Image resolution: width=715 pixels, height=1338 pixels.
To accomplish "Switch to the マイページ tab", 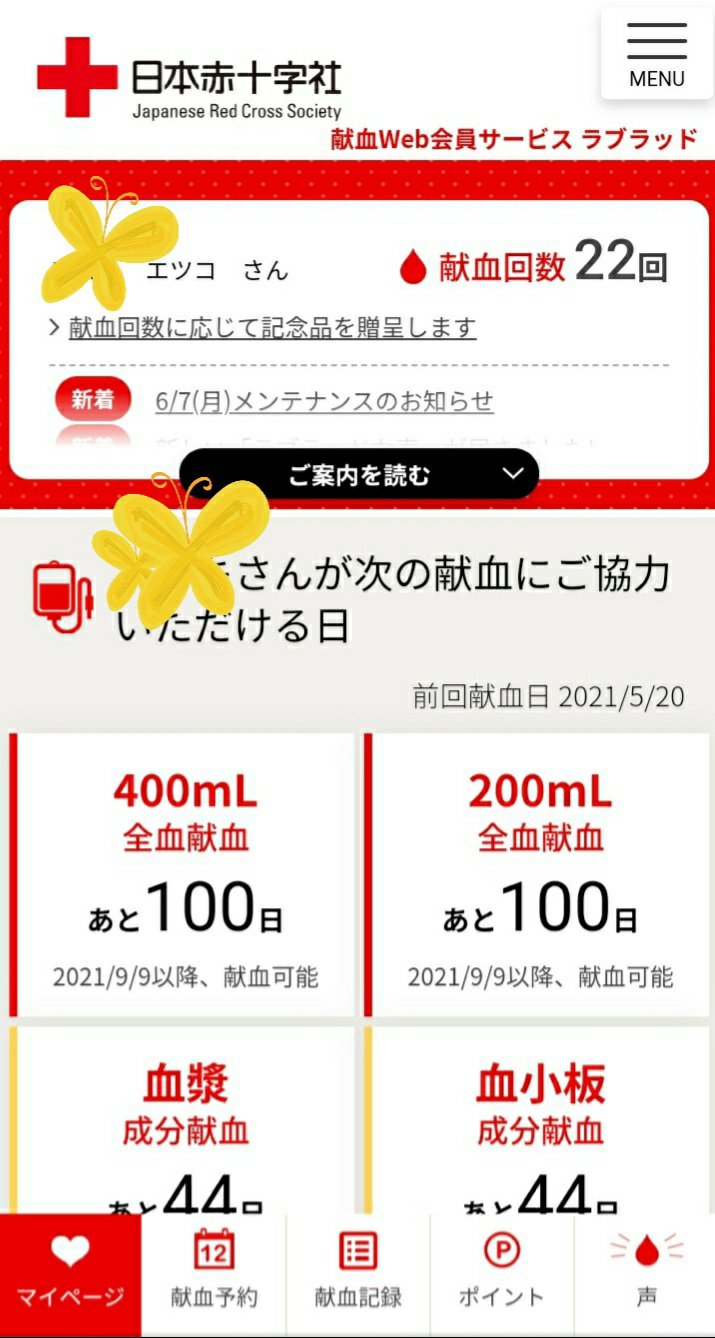I will (70, 1275).
